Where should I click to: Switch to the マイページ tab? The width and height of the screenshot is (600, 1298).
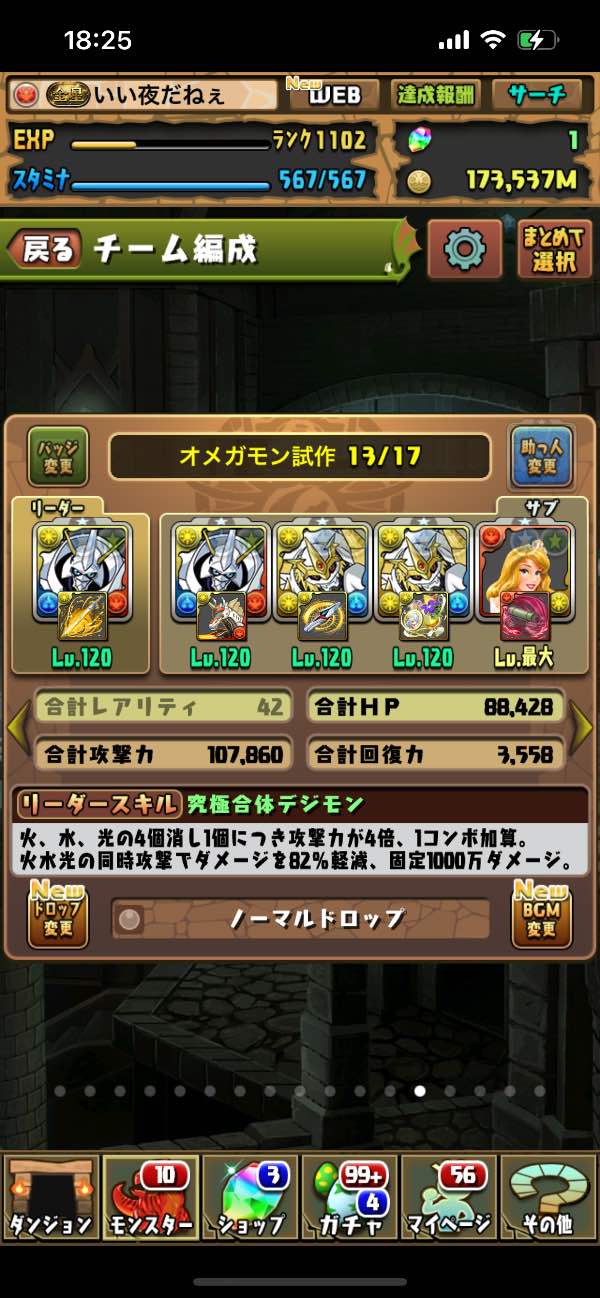(449, 1197)
